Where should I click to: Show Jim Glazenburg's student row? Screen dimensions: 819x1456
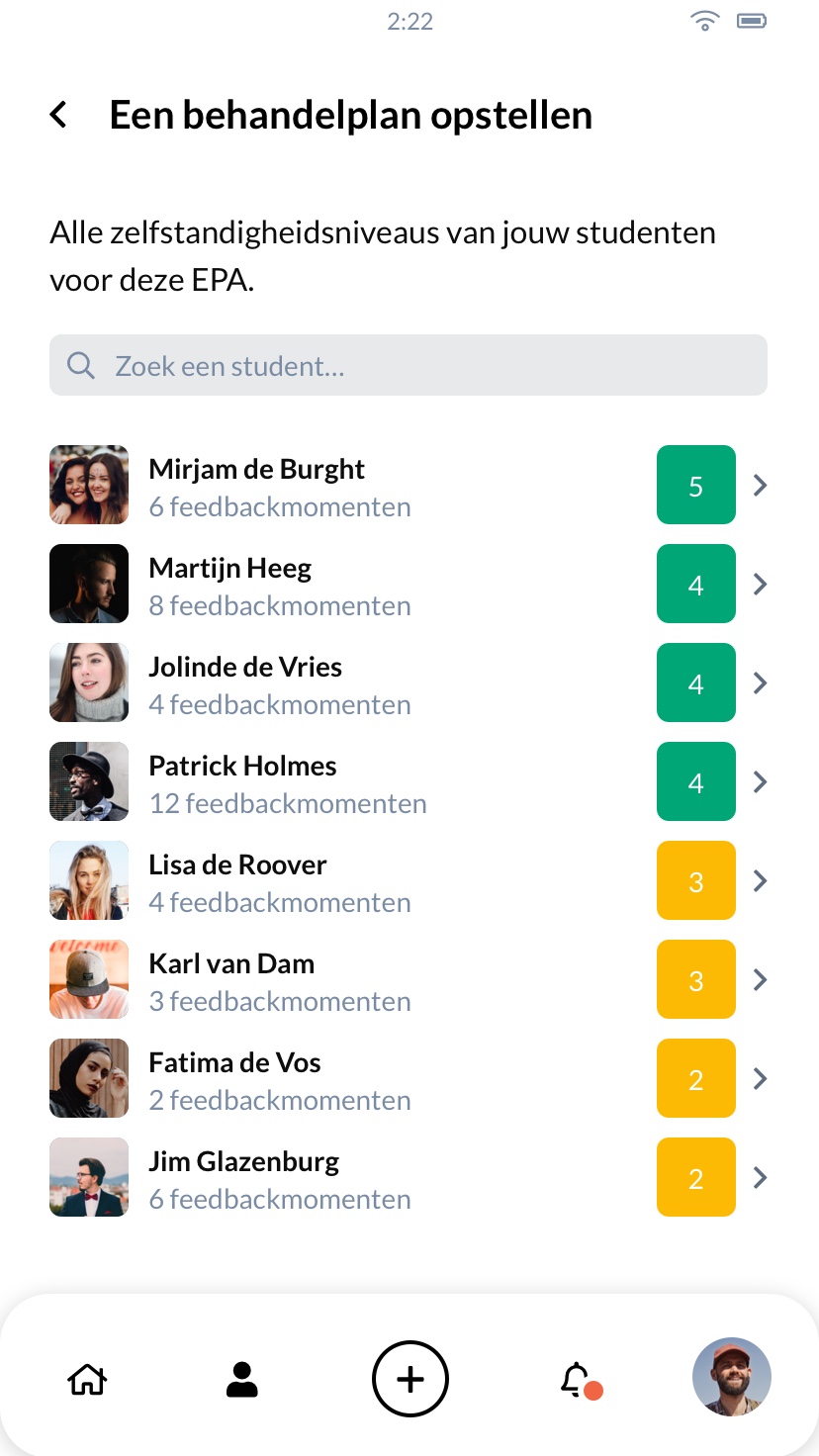coord(409,1177)
